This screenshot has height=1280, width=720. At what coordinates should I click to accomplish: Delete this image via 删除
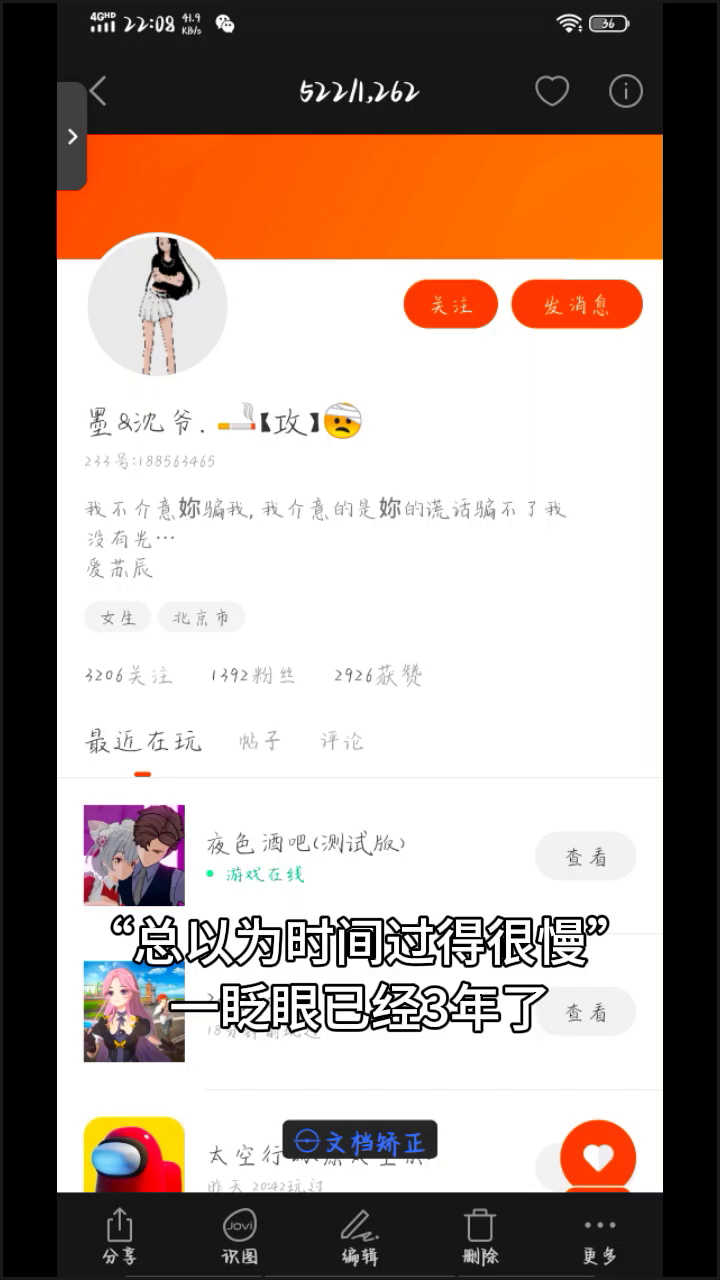pos(480,1237)
